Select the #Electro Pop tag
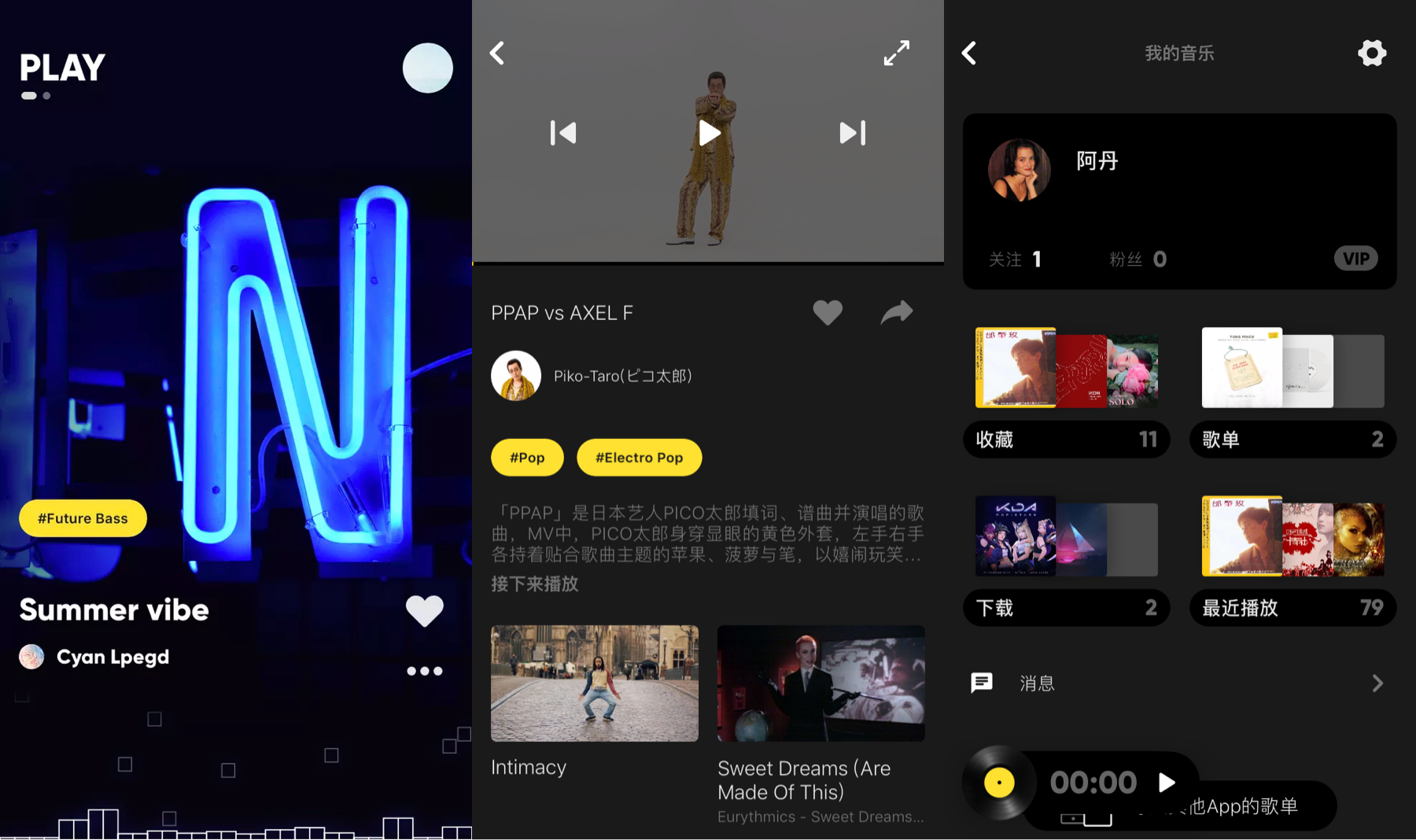This screenshot has width=1416, height=840. pos(639,458)
